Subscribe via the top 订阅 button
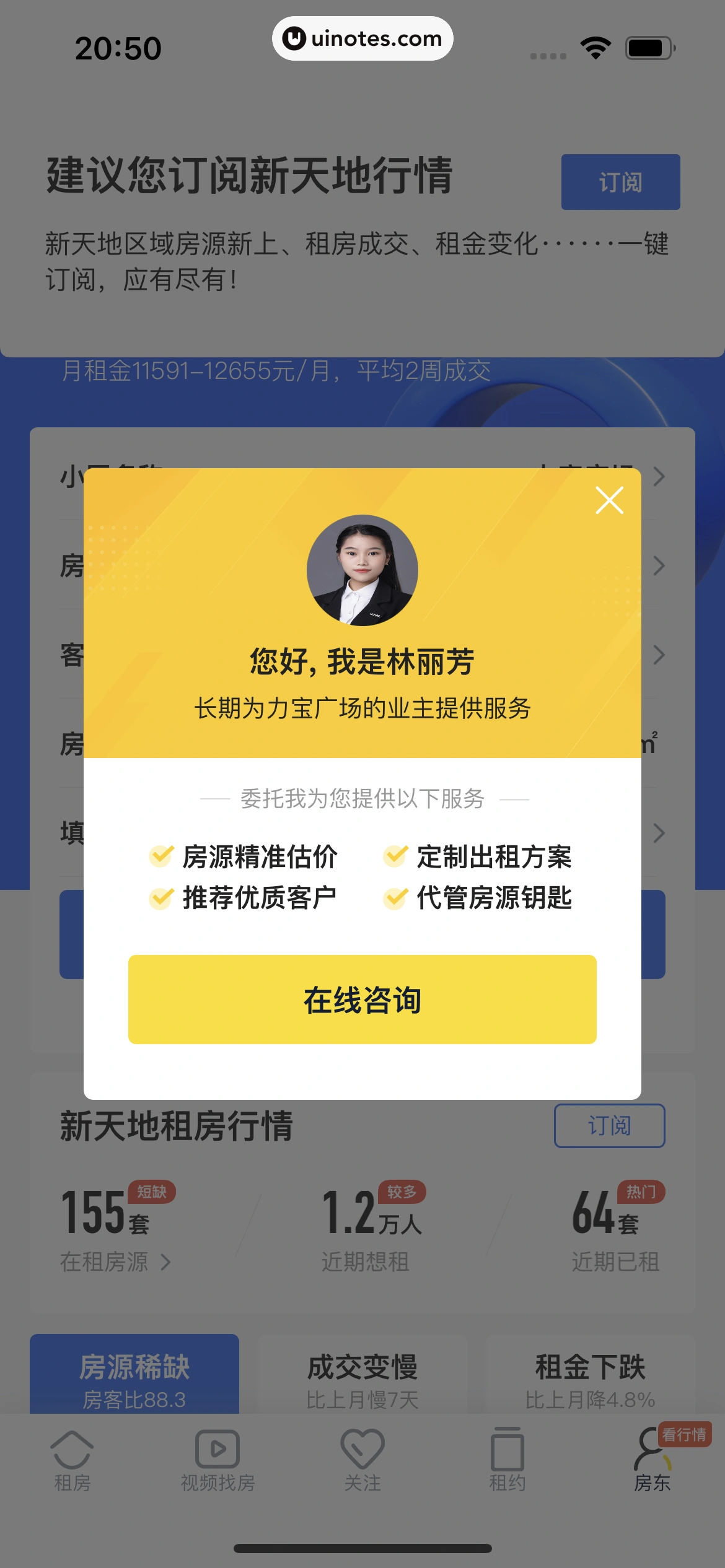 tap(620, 182)
